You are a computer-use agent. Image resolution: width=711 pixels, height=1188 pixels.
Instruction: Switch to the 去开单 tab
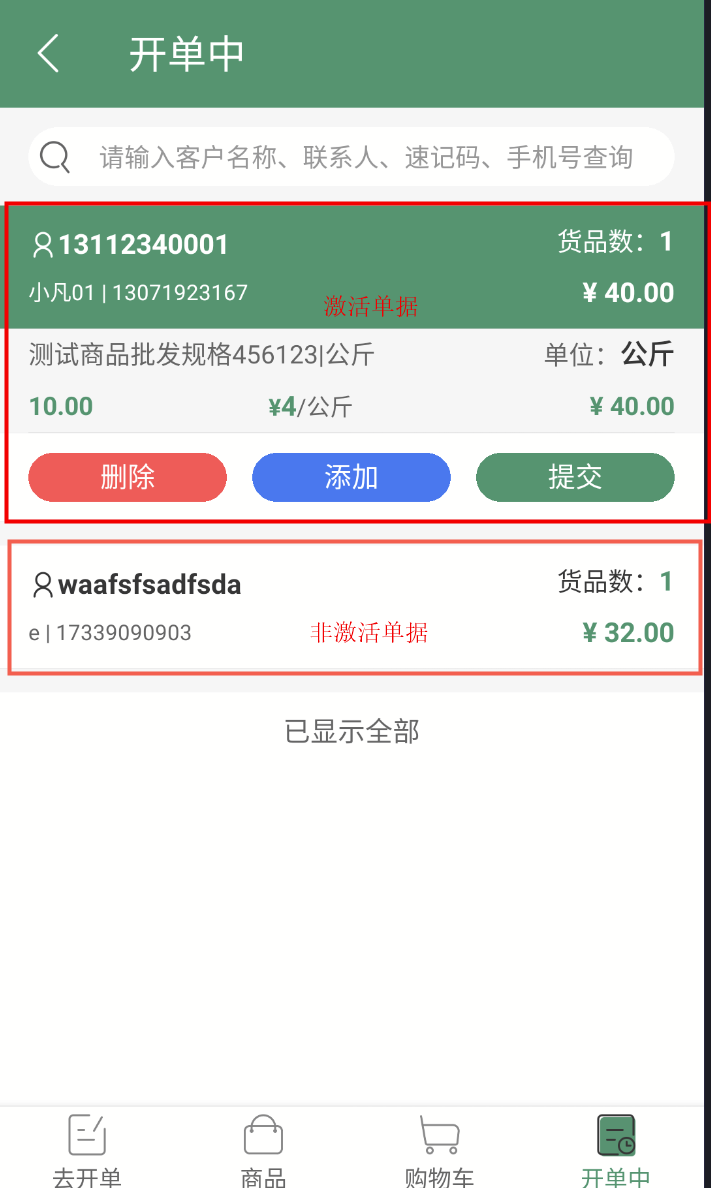[x=87, y=1149]
